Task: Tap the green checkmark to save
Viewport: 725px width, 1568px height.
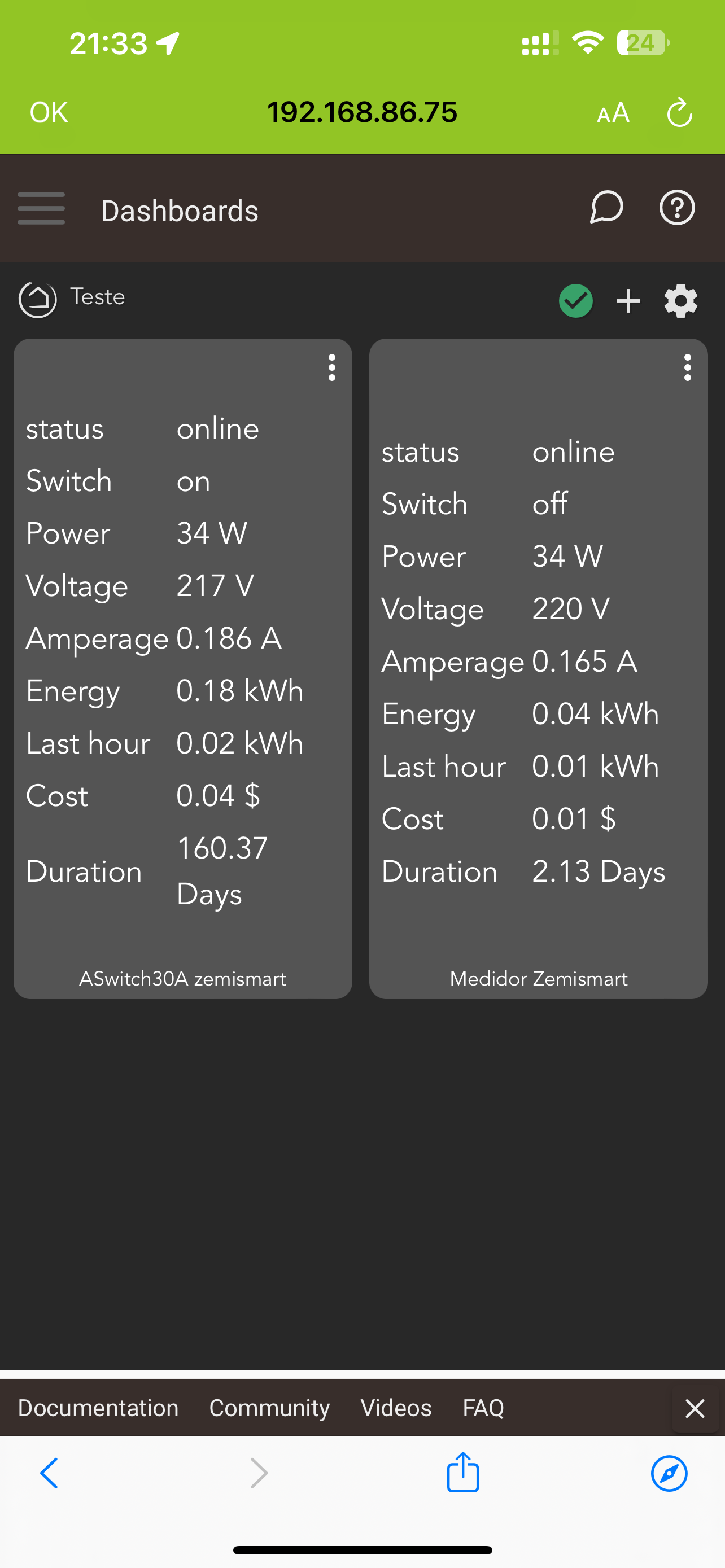Action: point(576,301)
